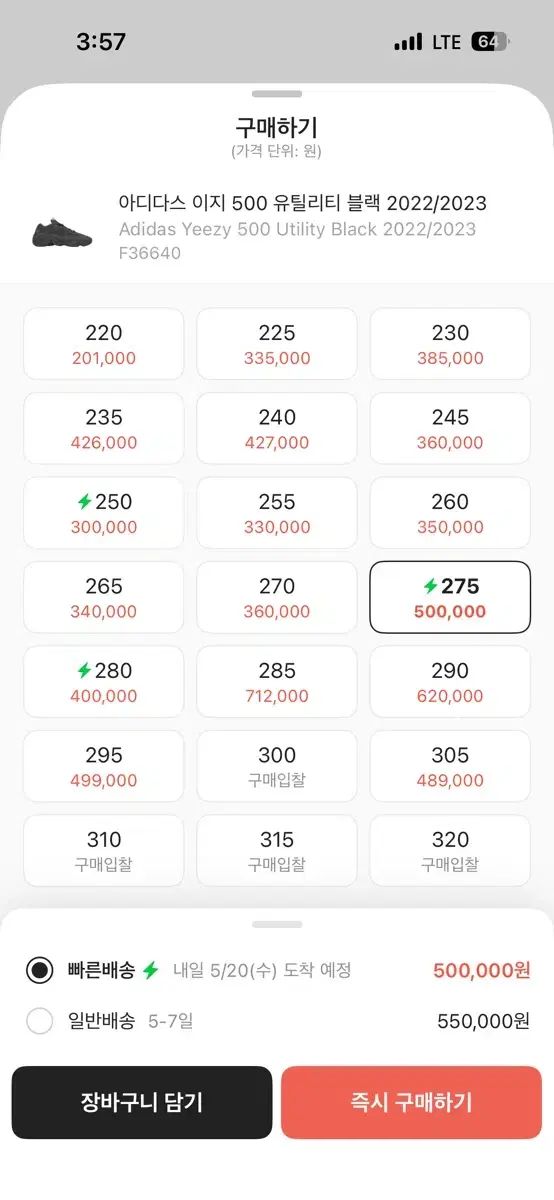Place a bid on size 300
Viewport: 554px width, 1200px height.
tap(277, 767)
